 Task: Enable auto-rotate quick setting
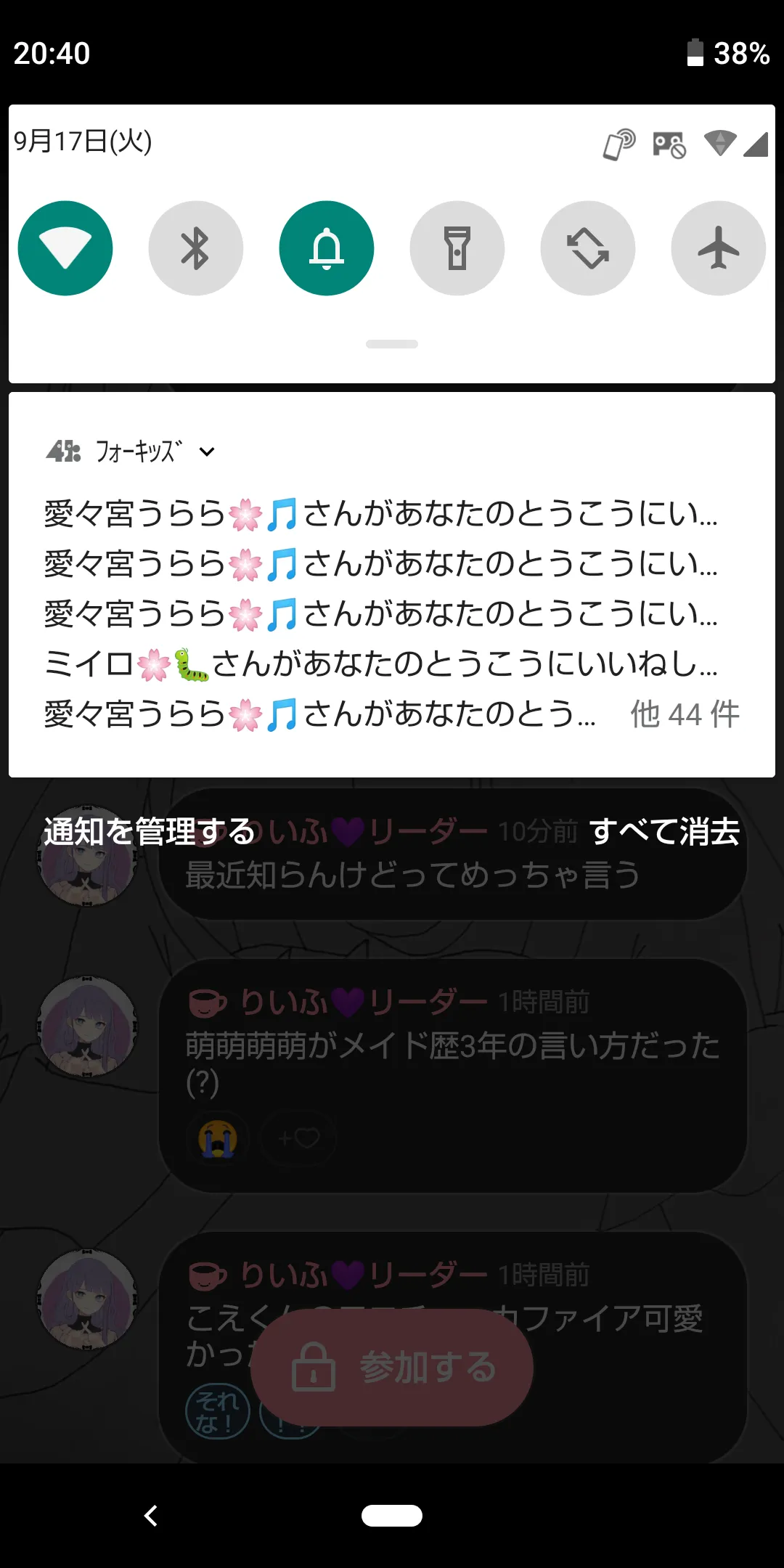[x=588, y=248]
